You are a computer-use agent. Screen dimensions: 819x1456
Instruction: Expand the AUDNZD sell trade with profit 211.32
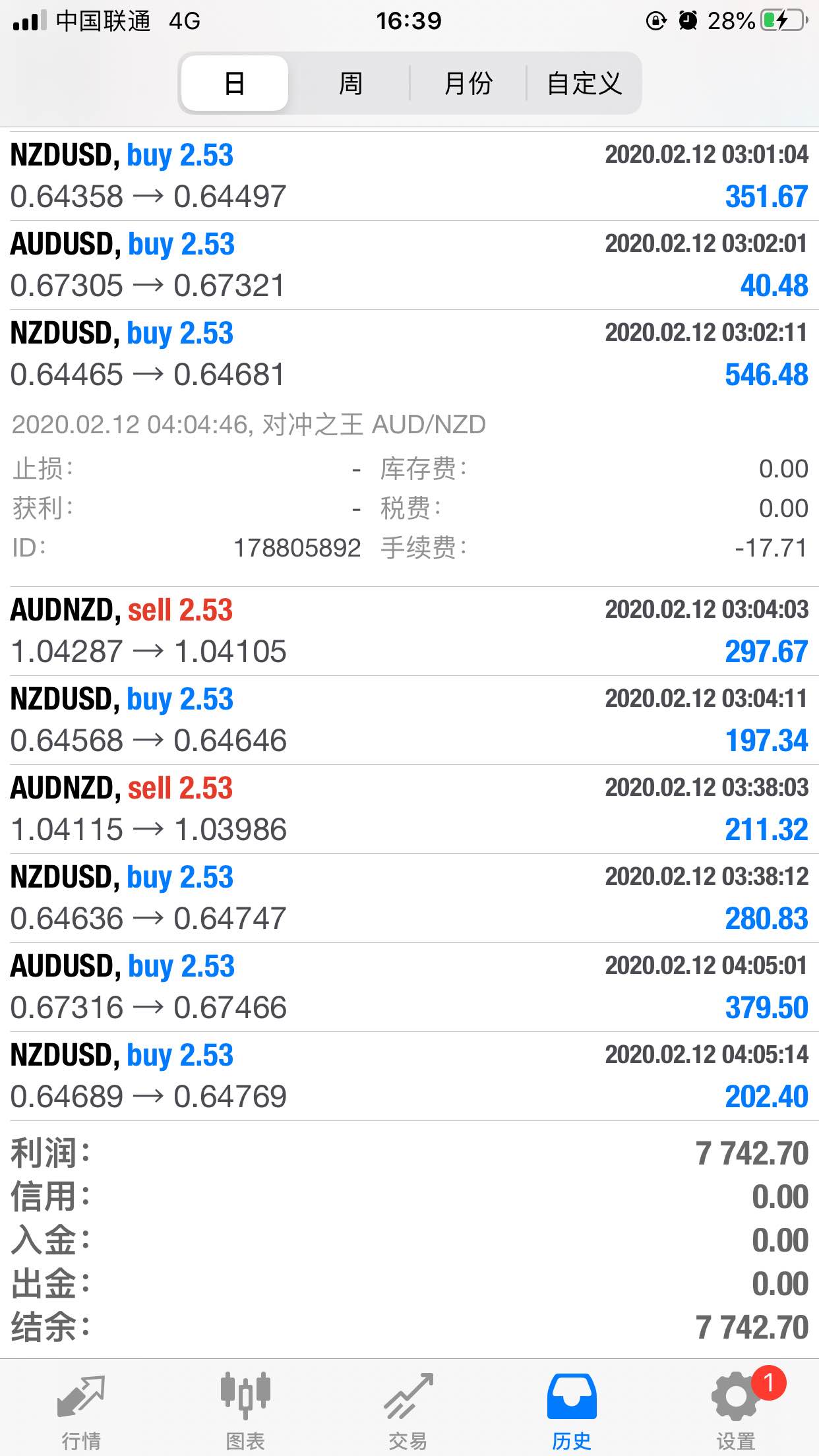point(409,809)
